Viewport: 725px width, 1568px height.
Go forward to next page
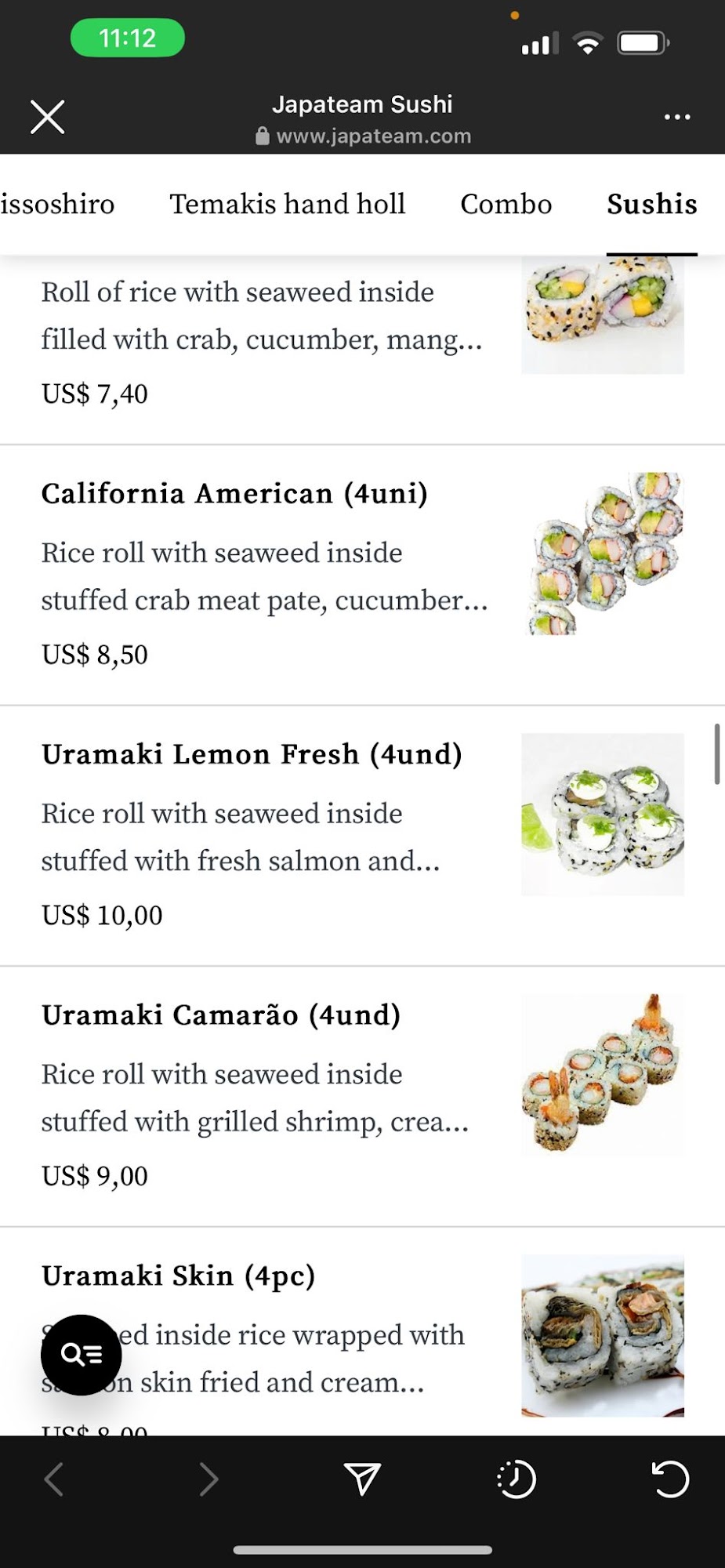click(x=208, y=1479)
